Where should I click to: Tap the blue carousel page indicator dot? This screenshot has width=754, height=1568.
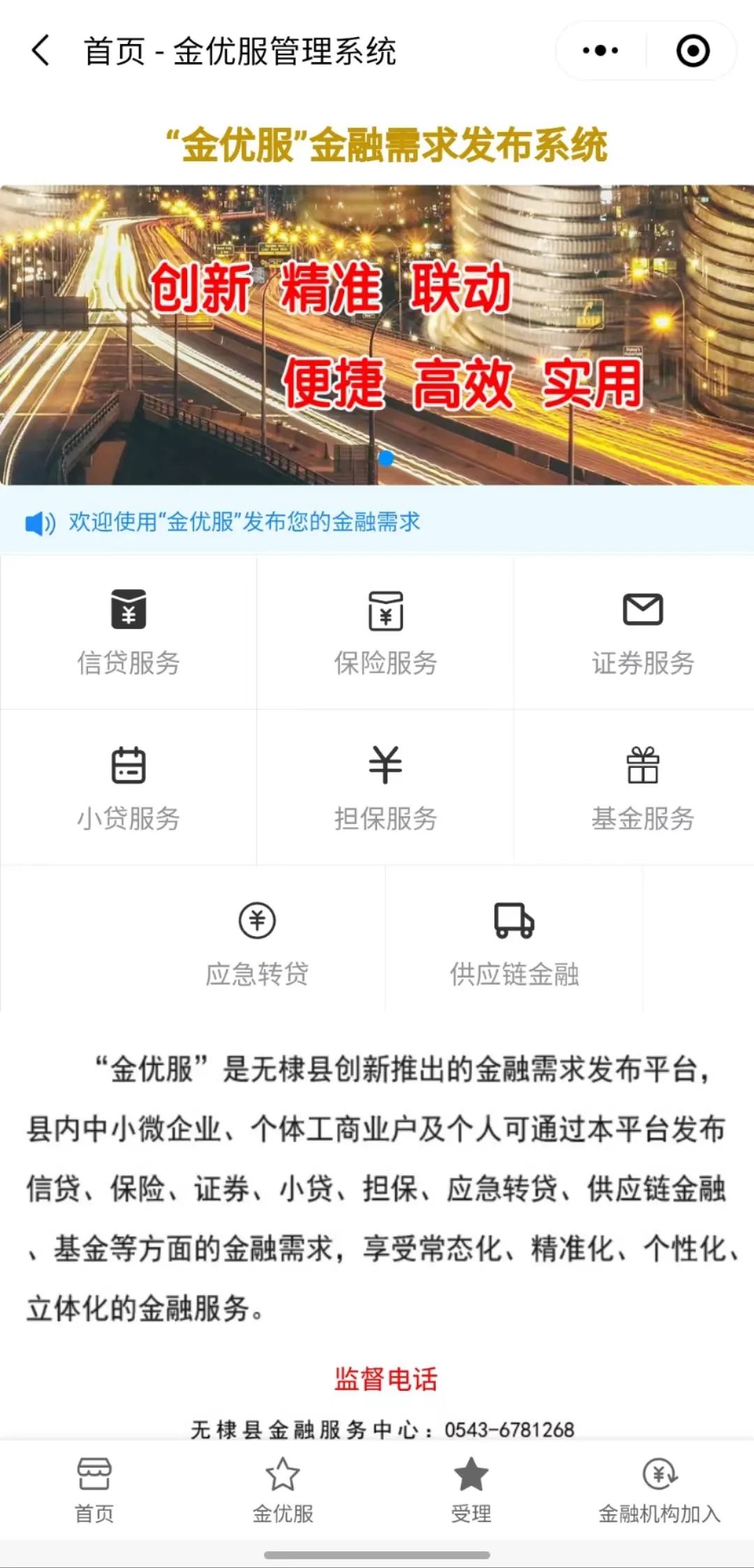coord(385,458)
